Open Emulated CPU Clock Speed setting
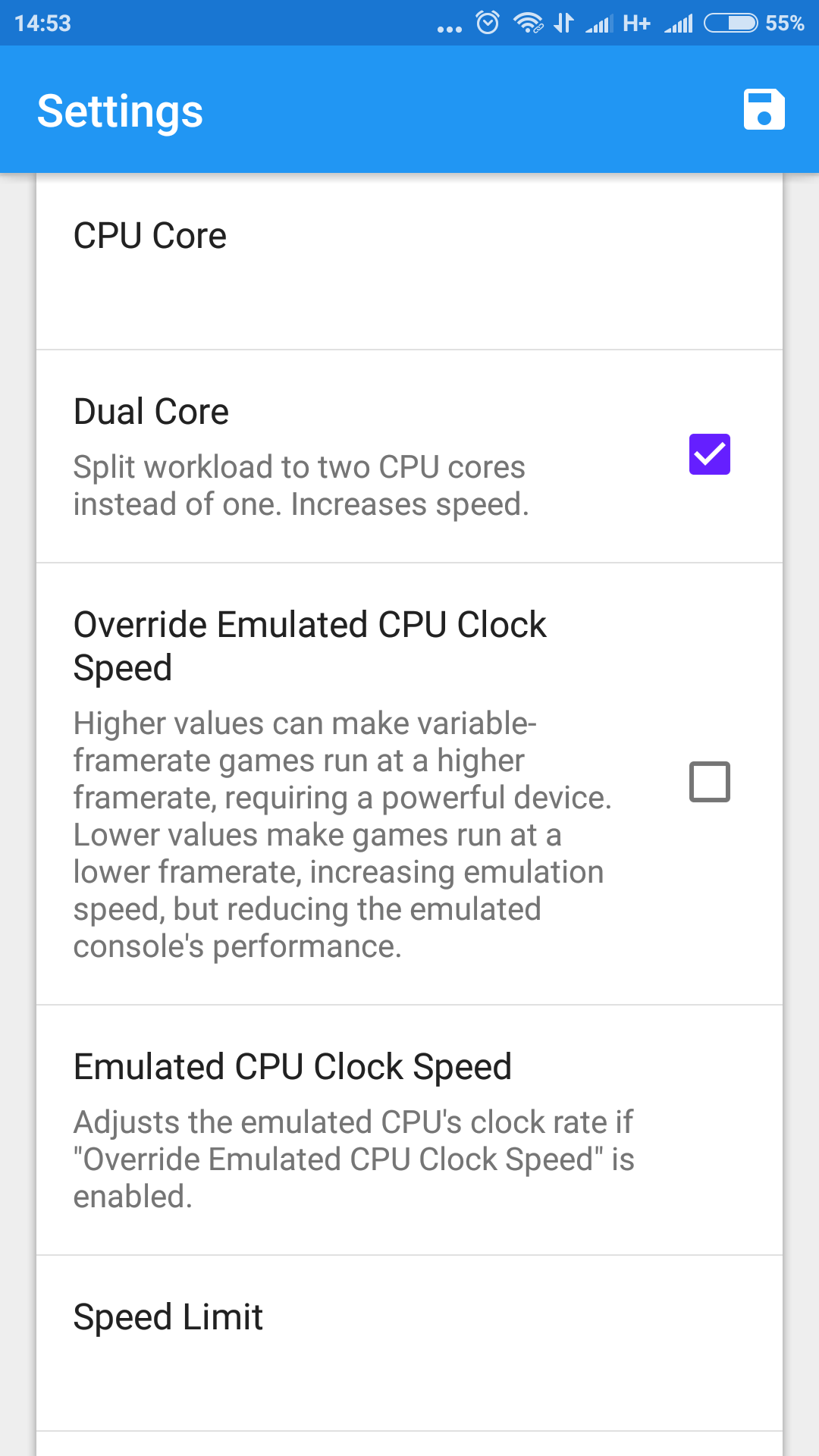Screen dimensions: 819x1456 [x=409, y=1130]
